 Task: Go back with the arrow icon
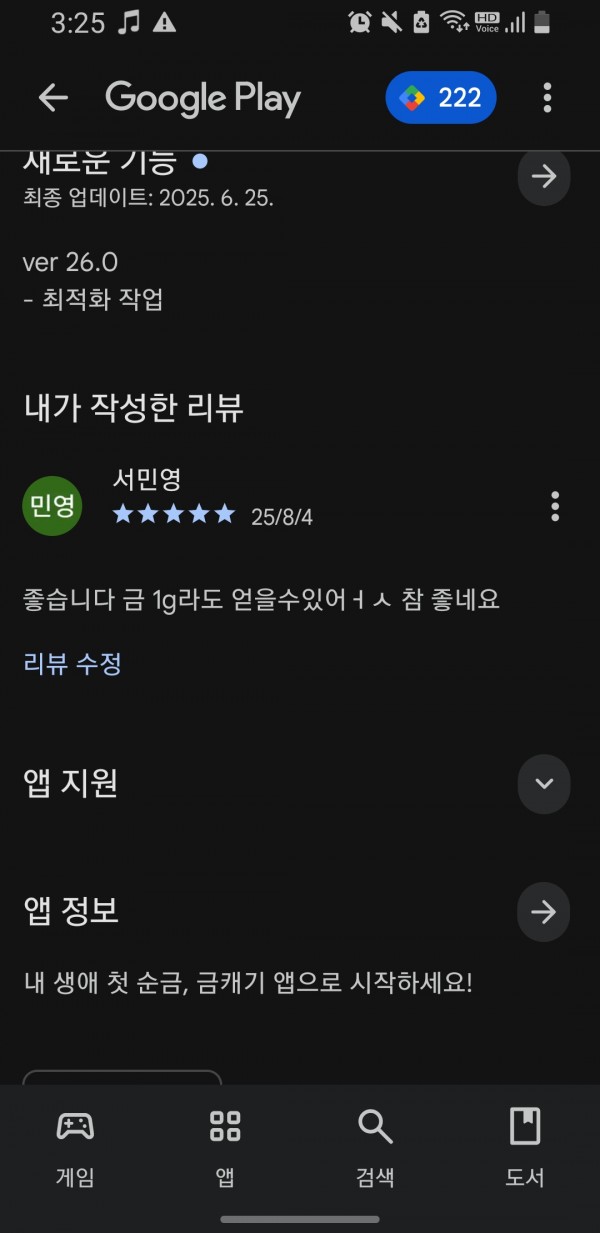click(x=53, y=97)
